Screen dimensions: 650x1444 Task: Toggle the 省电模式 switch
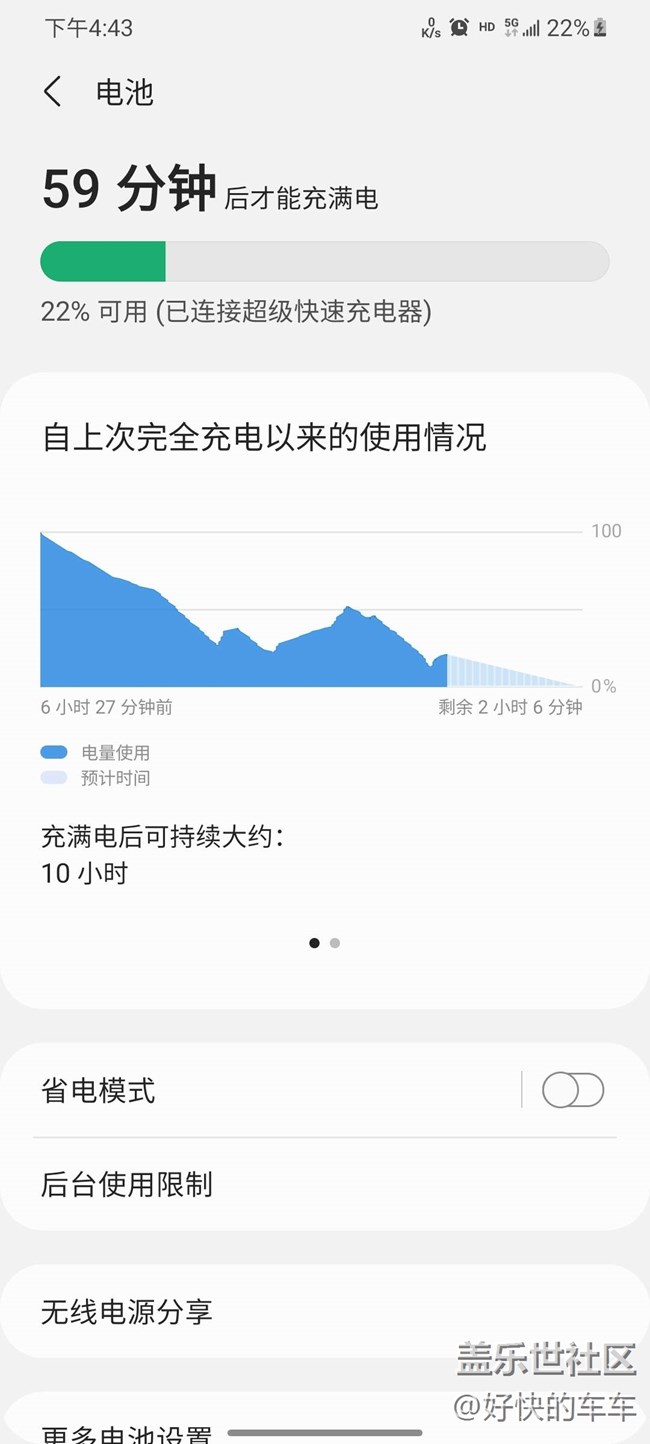572,1090
